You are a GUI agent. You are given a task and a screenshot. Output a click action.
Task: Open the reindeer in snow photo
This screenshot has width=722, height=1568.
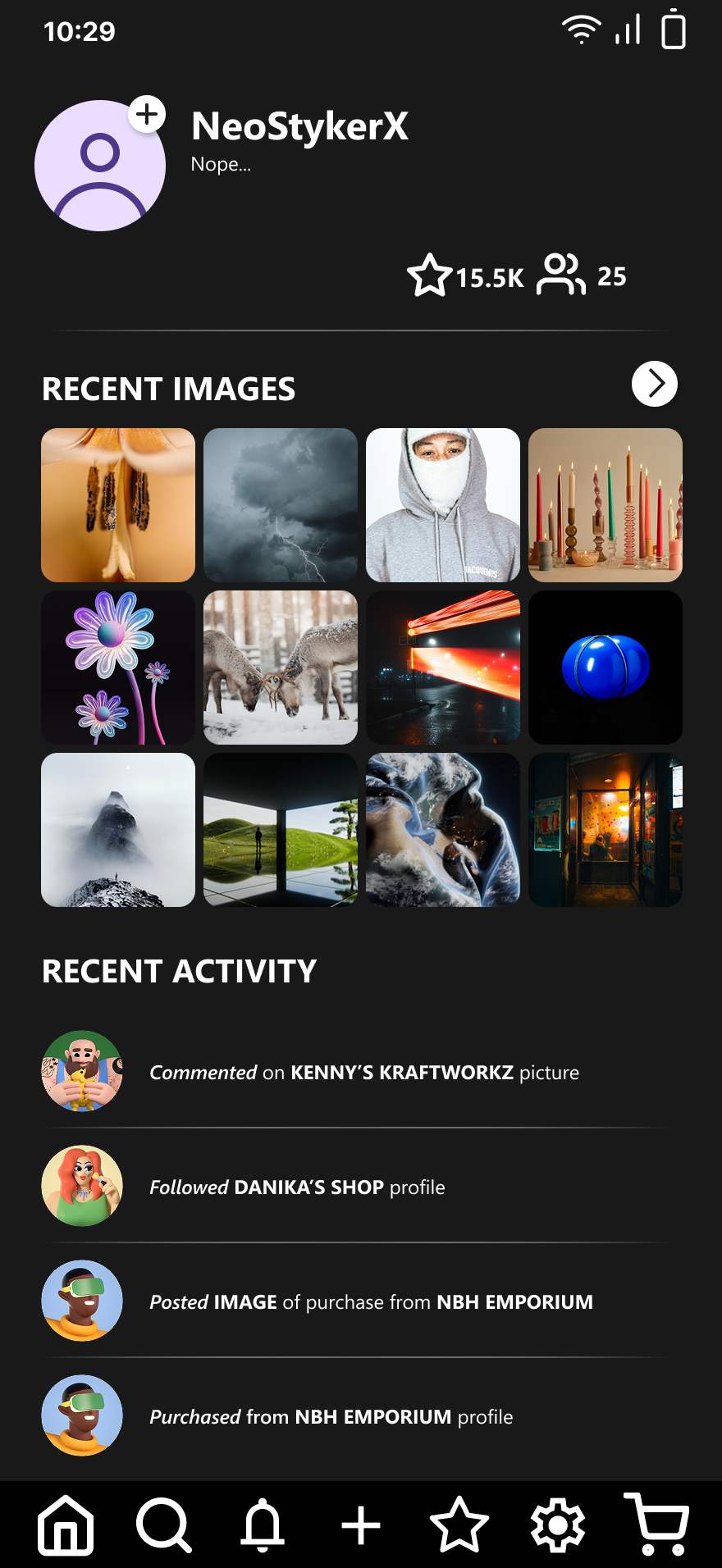click(281, 668)
